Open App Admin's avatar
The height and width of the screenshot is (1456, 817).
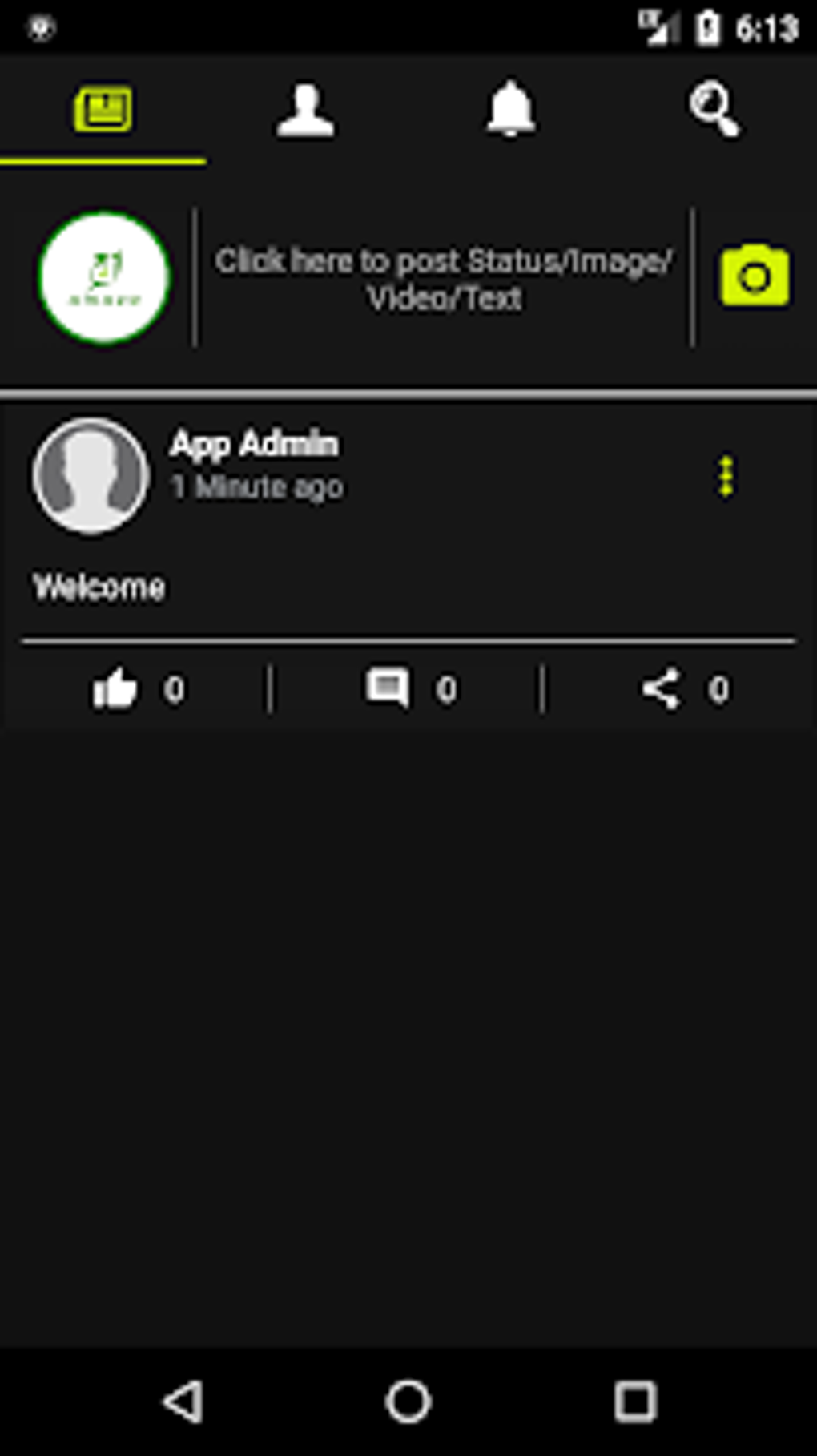pos(91,475)
